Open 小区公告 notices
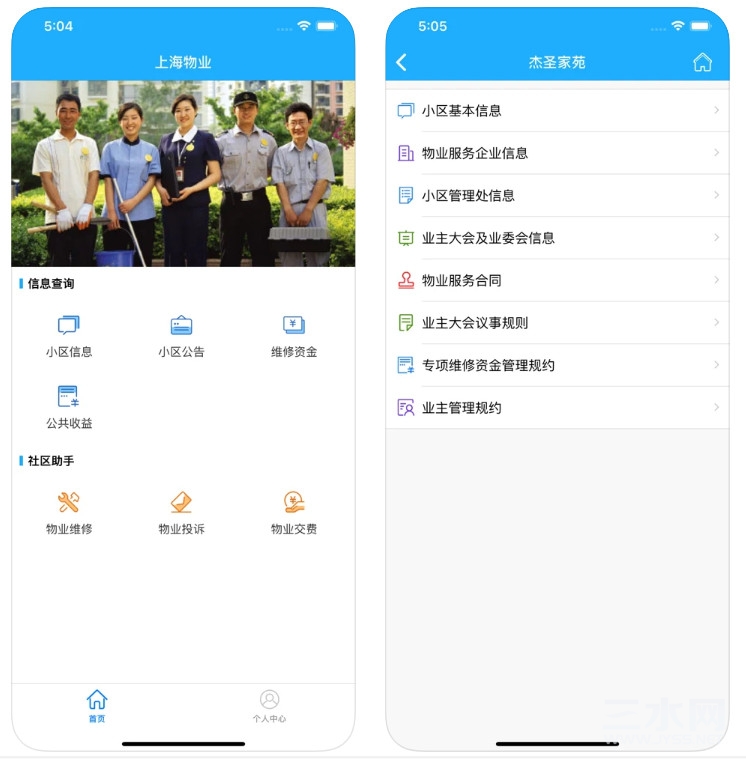This screenshot has height=759, width=746. [x=181, y=336]
